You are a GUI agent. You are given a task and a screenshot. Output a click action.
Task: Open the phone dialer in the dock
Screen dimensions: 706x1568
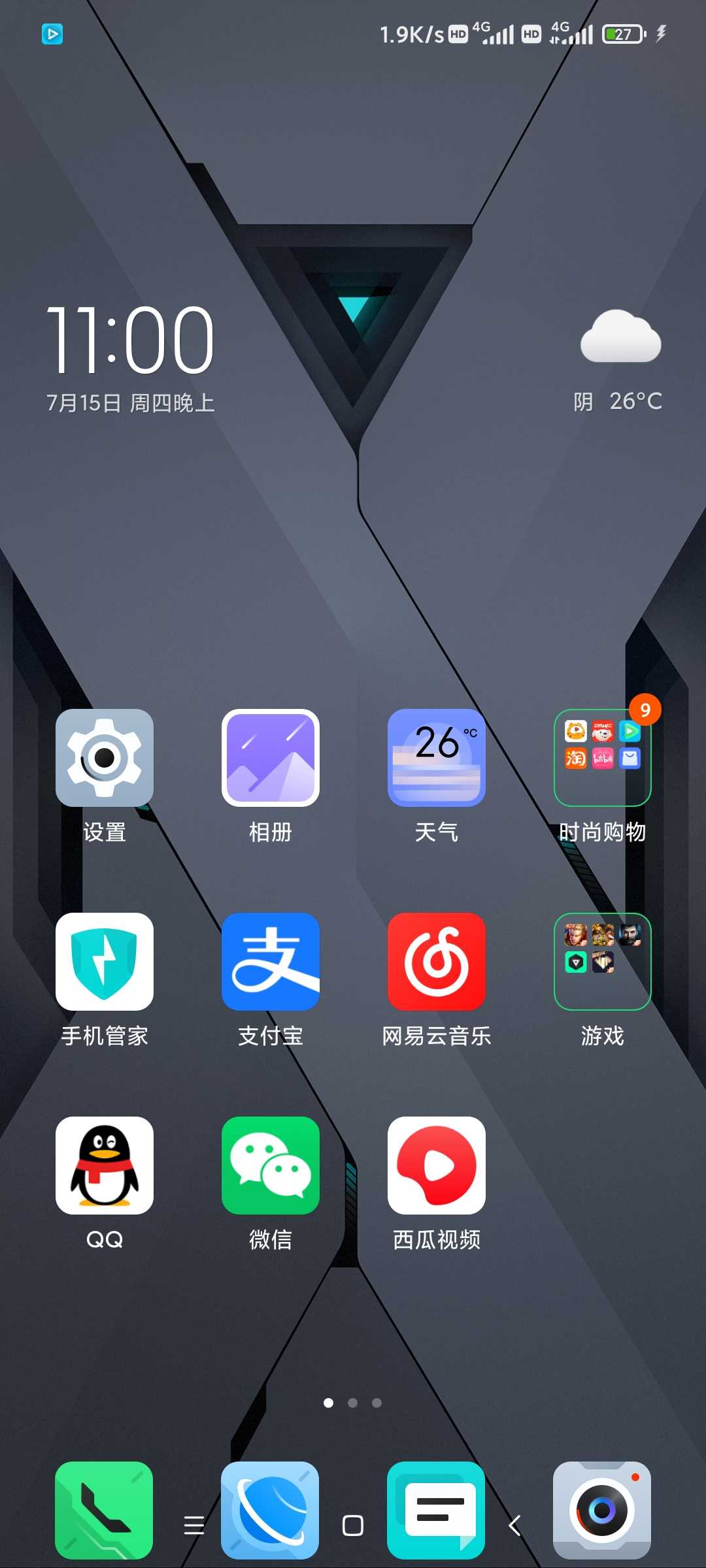[104, 1511]
